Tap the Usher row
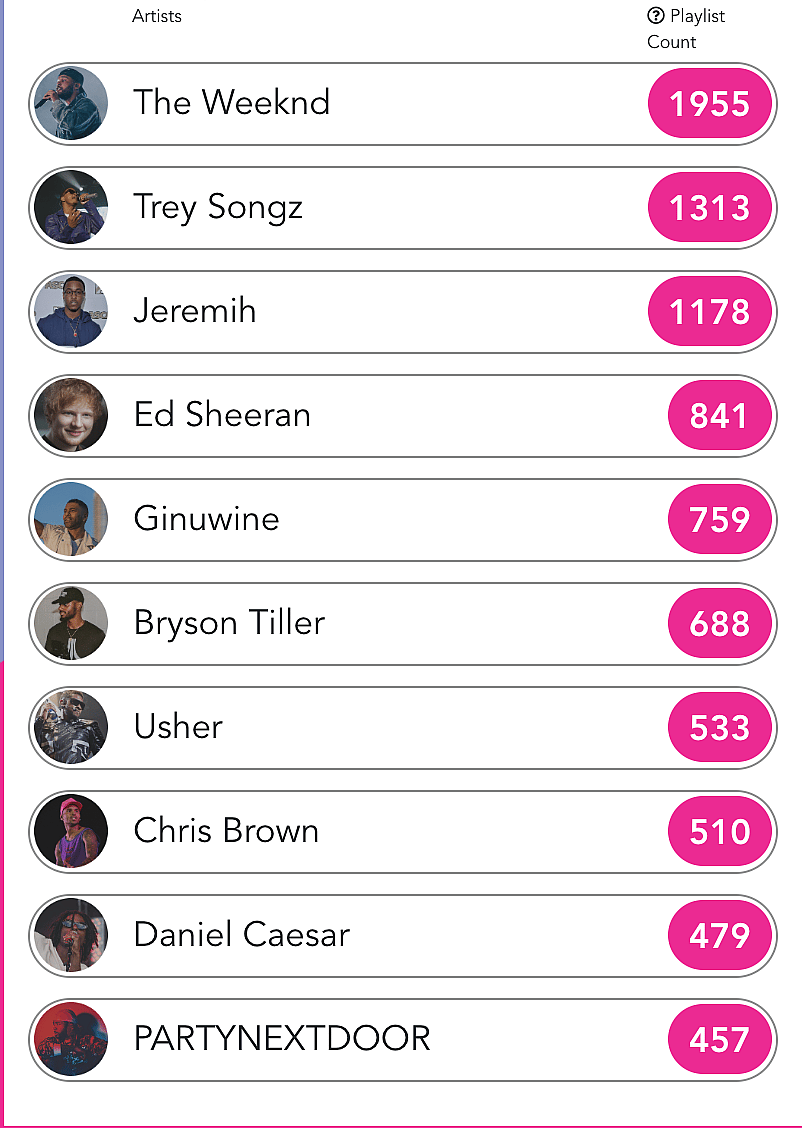This screenshot has height=1128, width=802. (x=178, y=727)
